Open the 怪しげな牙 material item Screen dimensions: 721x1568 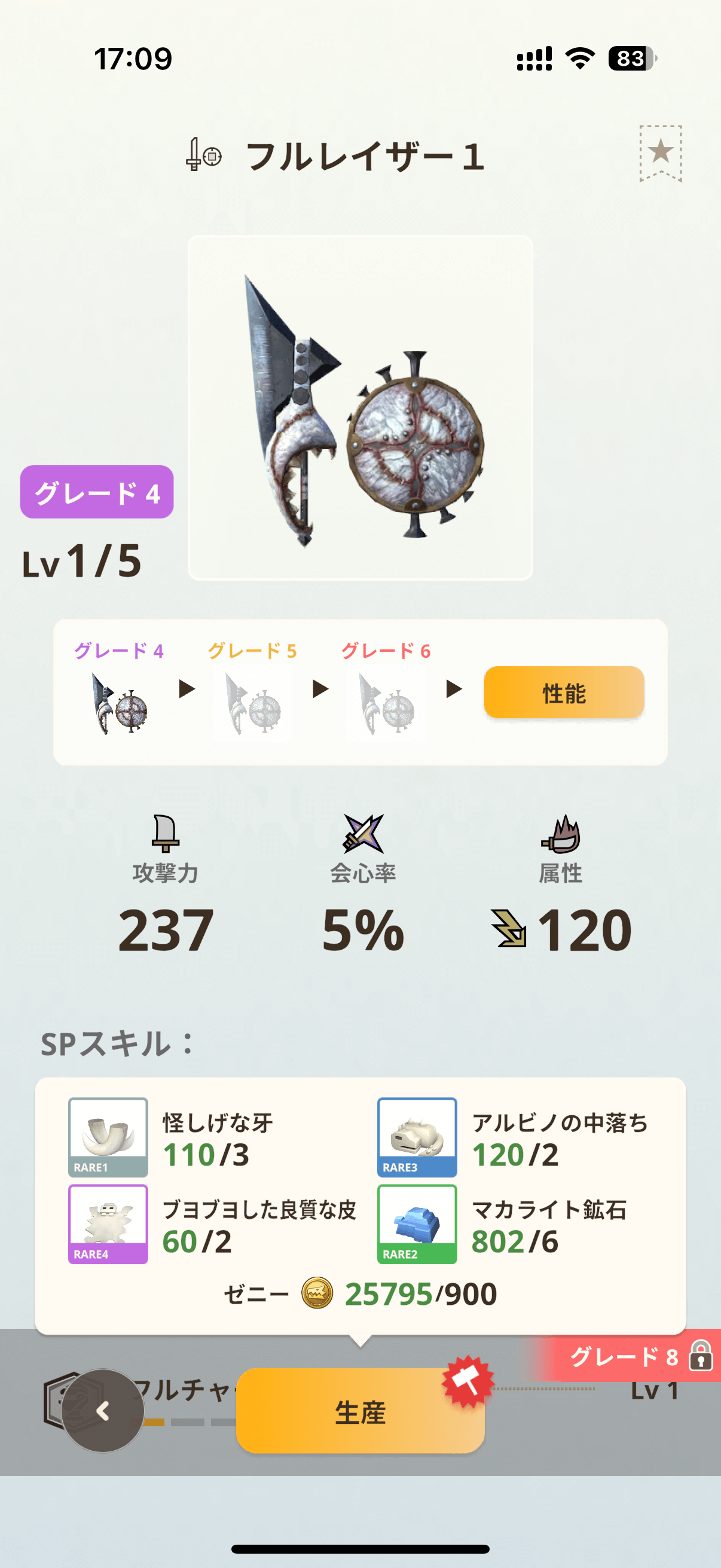point(108,1137)
